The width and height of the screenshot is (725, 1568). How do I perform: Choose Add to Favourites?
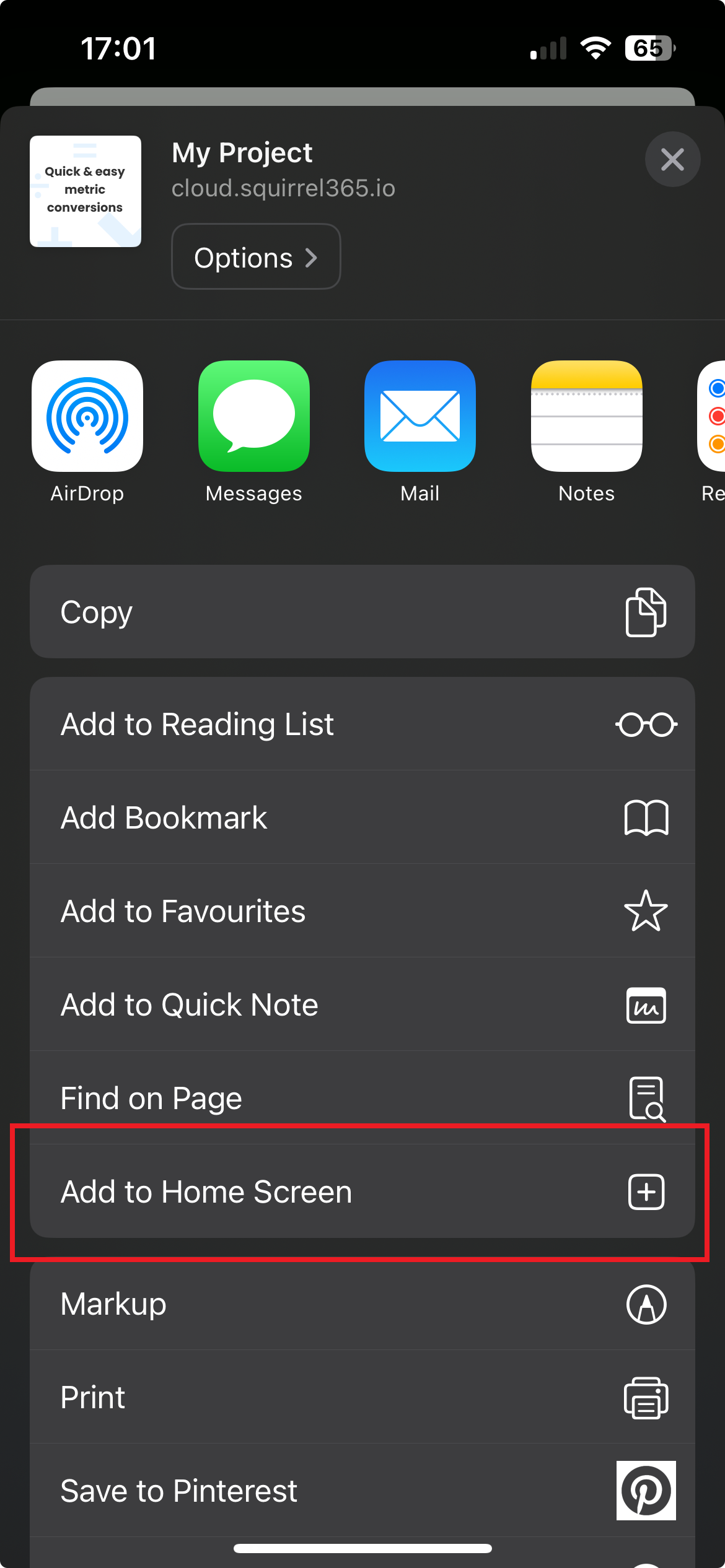pos(362,911)
